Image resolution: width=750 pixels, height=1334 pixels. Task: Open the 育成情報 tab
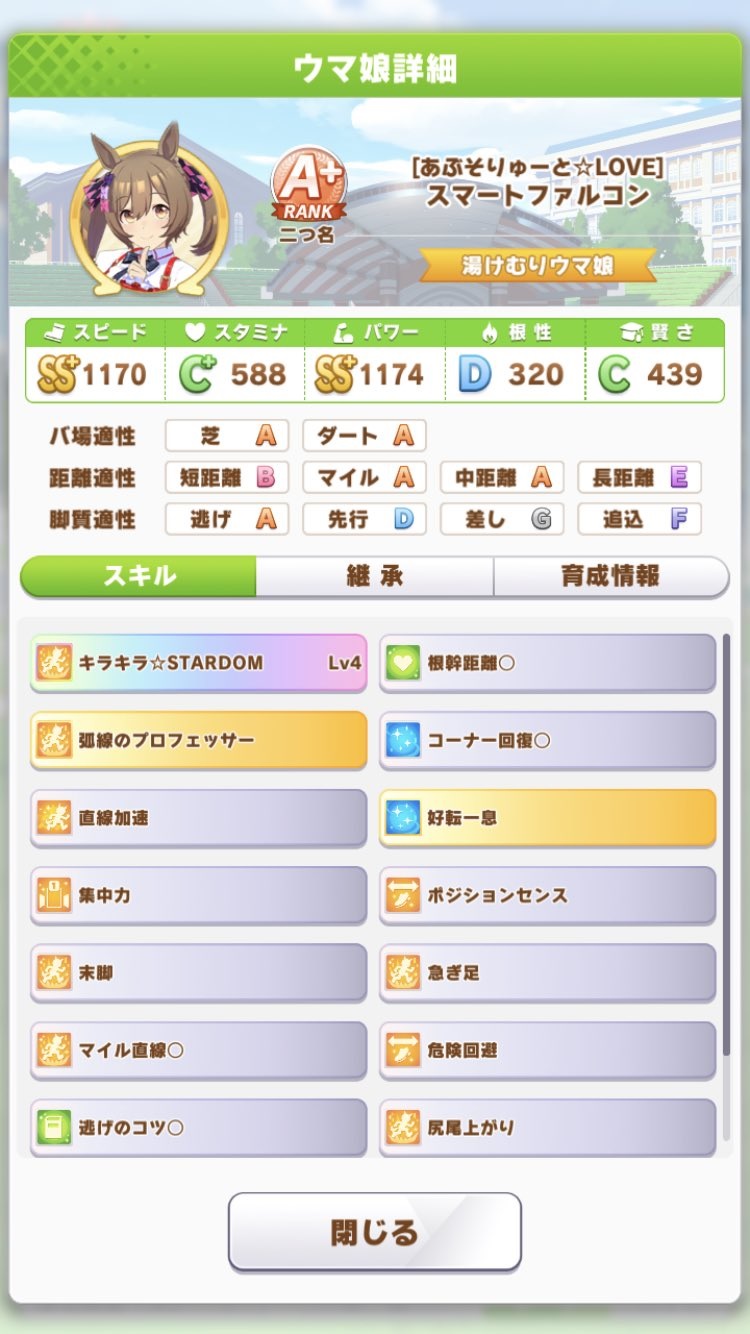(610, 576)
